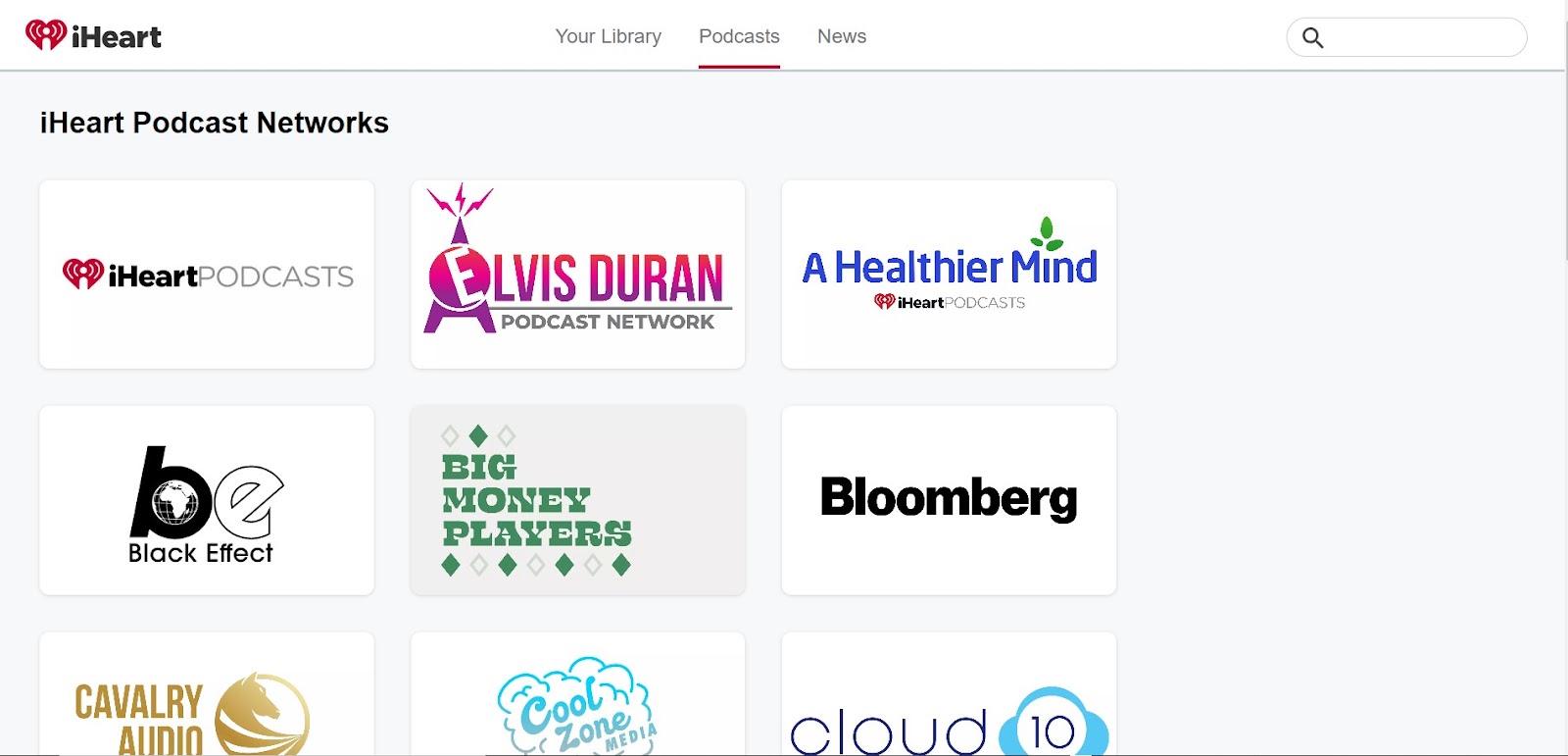Open Elvis Duran Podcast Network card
1568x756 pixels.
pos(578,275)
